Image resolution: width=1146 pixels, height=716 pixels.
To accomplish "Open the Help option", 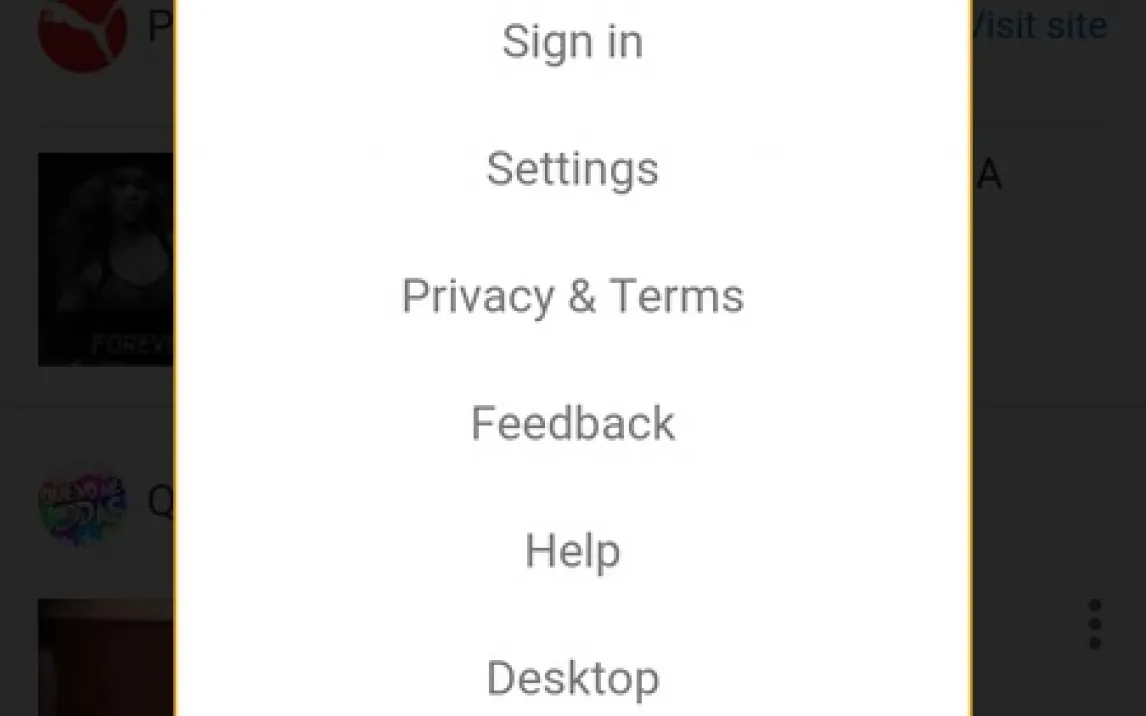I will pyautogui.click(x=572, y=550).
